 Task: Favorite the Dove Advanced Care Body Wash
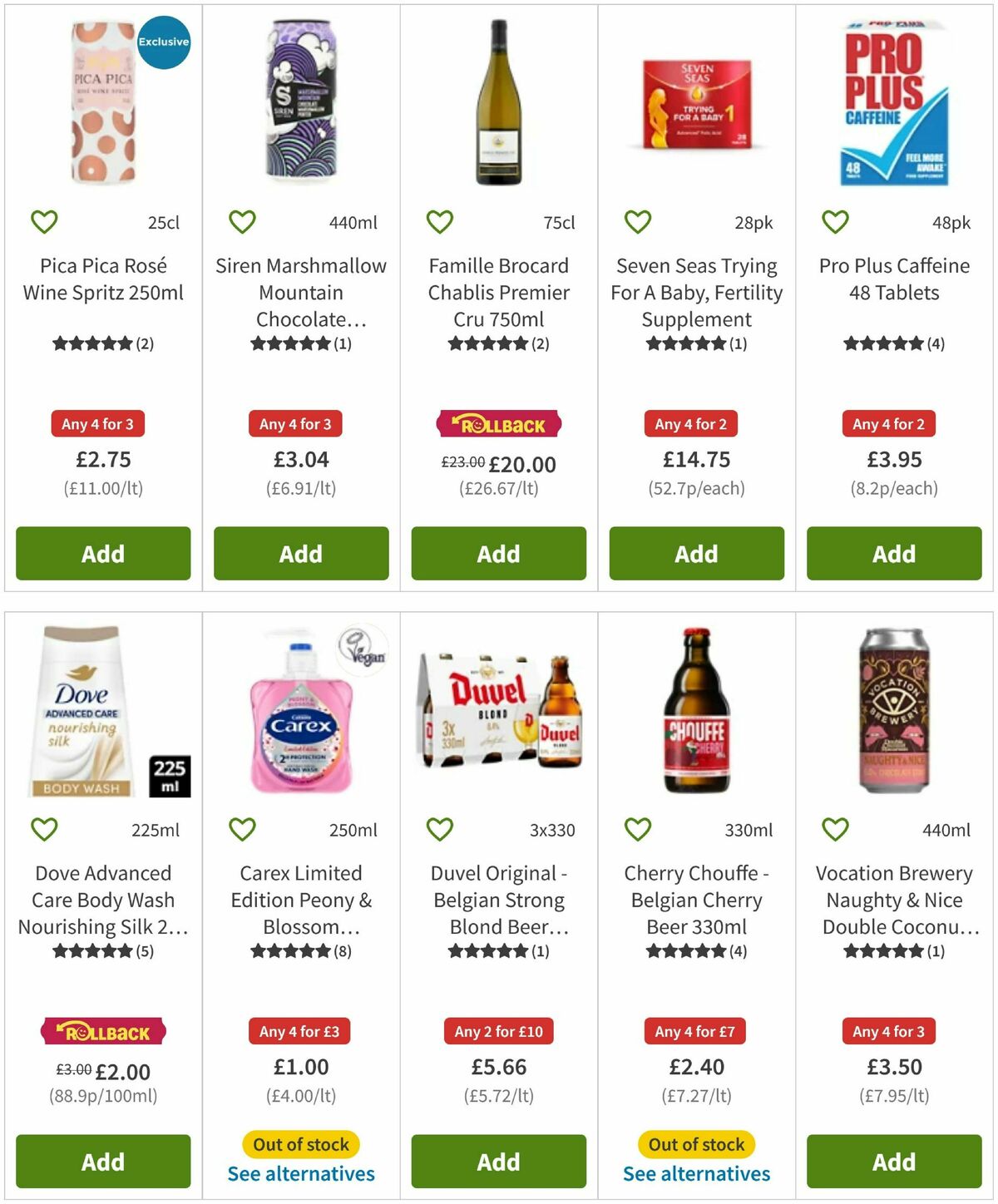pyautogui.click(x=44, y=829)
